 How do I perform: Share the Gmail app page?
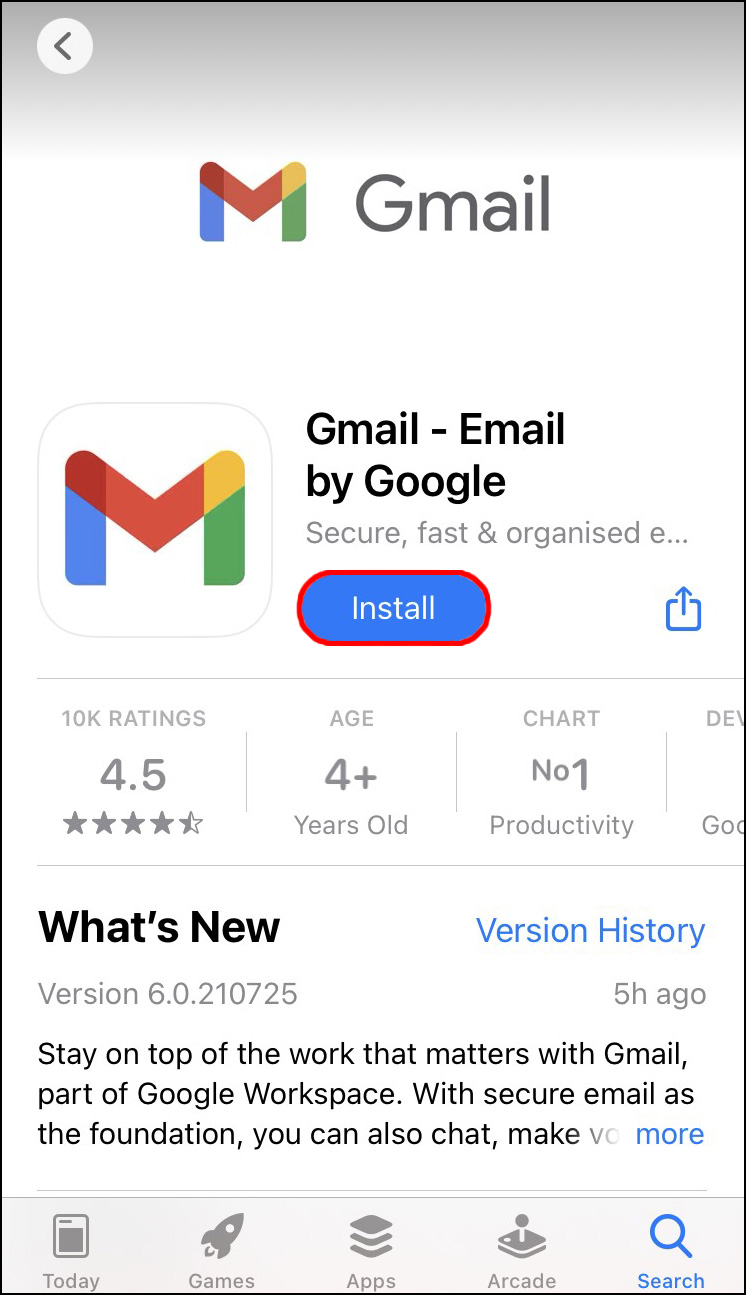[x=684, y=608]
